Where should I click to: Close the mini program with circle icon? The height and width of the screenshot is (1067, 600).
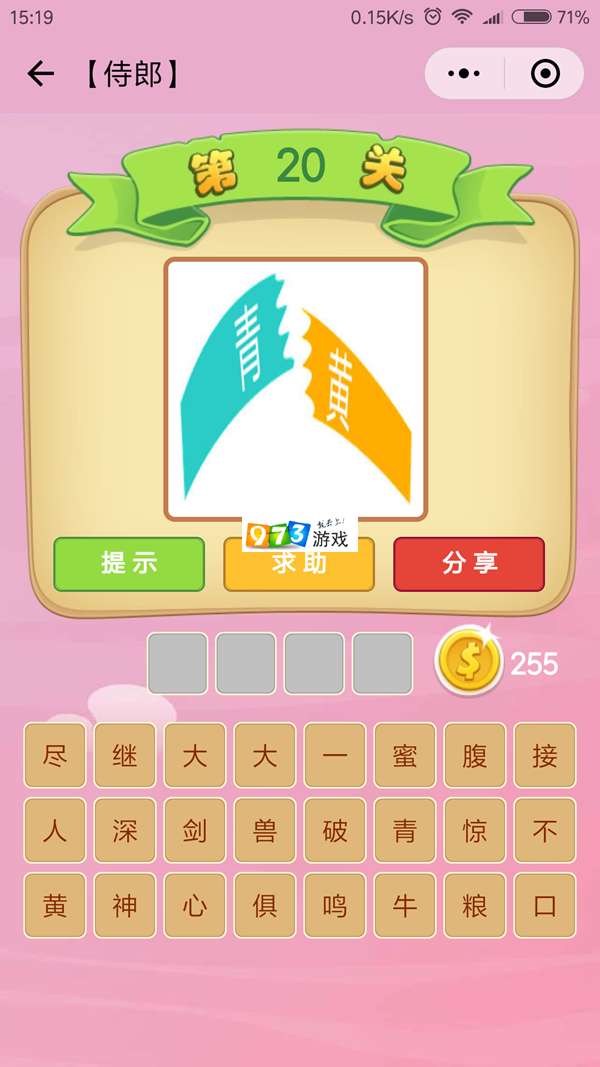pyautogui.click(x=544, y=74)
